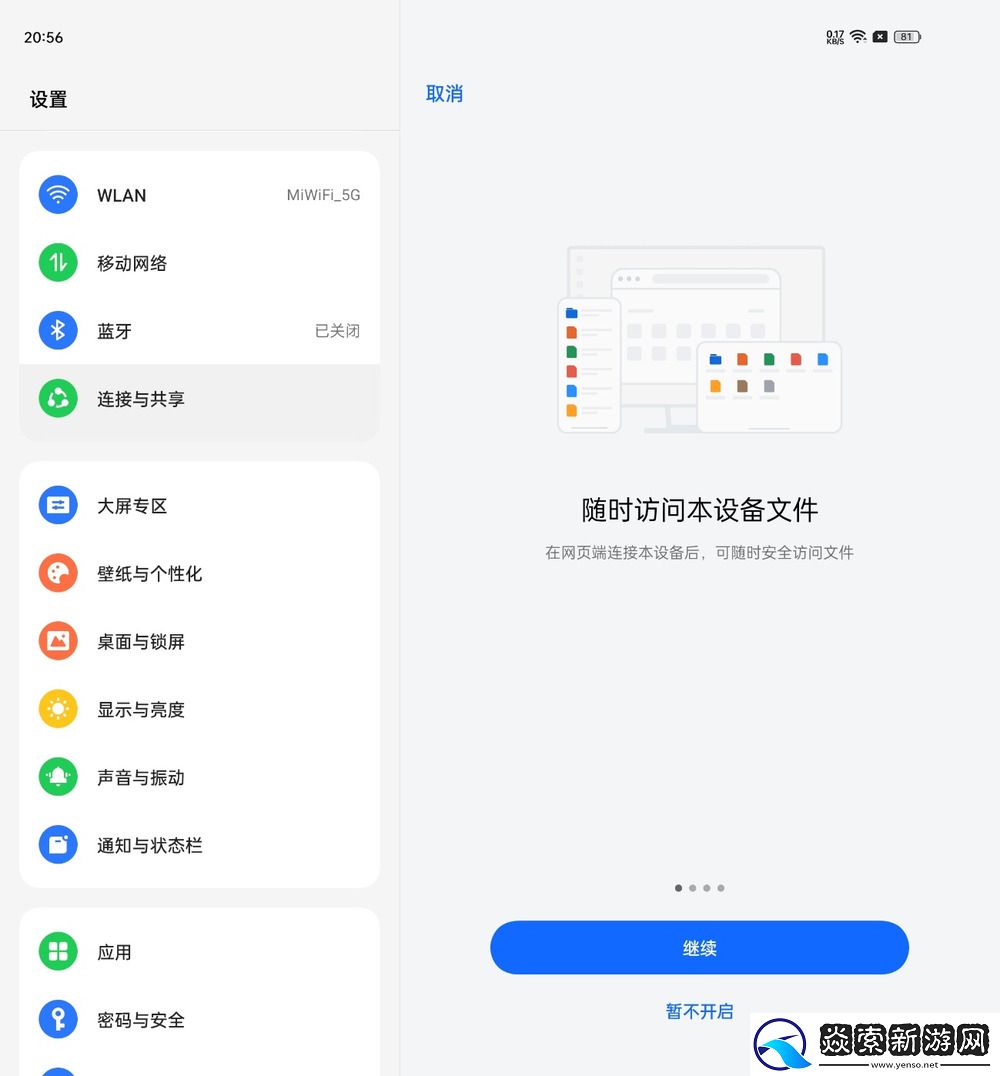Open 通知与状态栏 settings
The height and width of the screenshot is (1076, 1000).
tap(199, 846)
